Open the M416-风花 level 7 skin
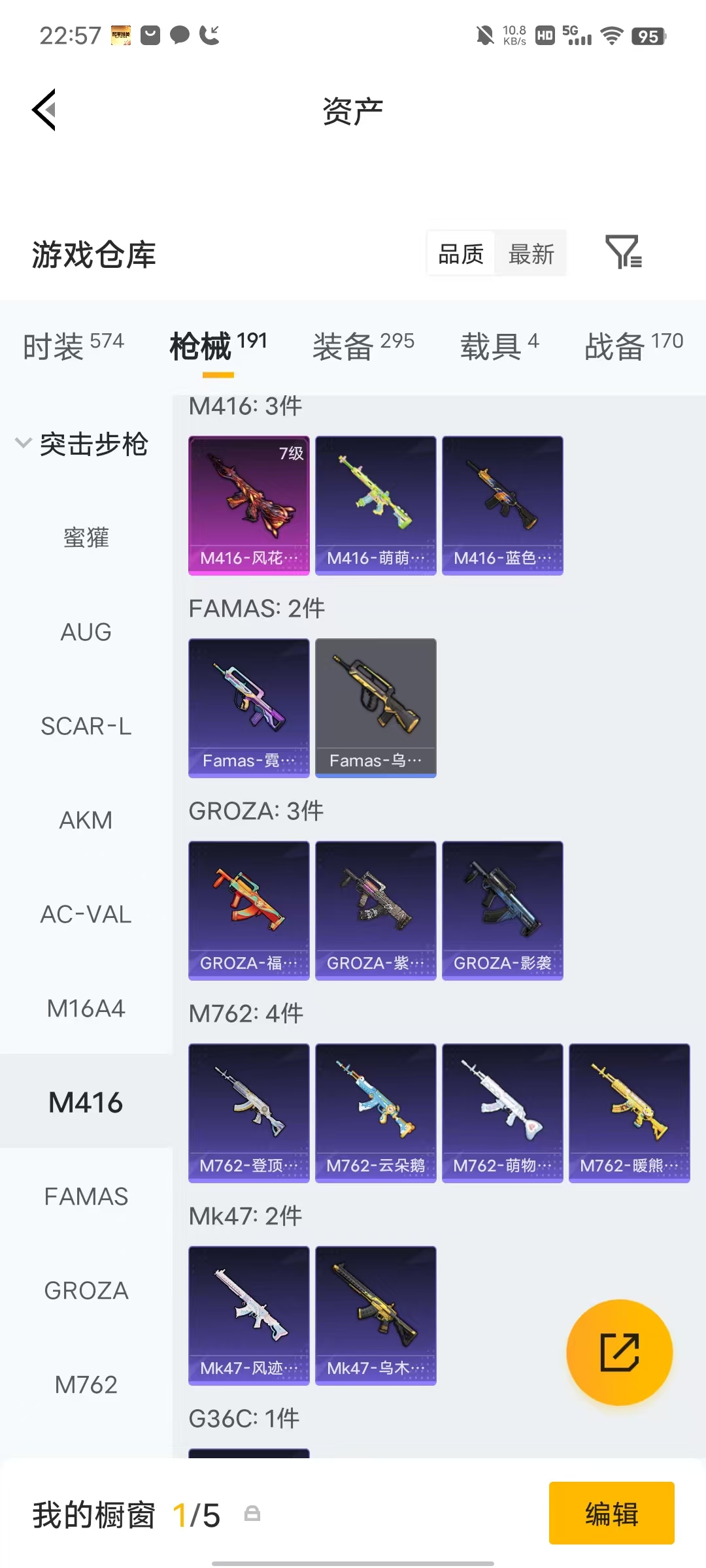Image resolution: width=706 pixels, height=1568 pixels. pos(249,506)
